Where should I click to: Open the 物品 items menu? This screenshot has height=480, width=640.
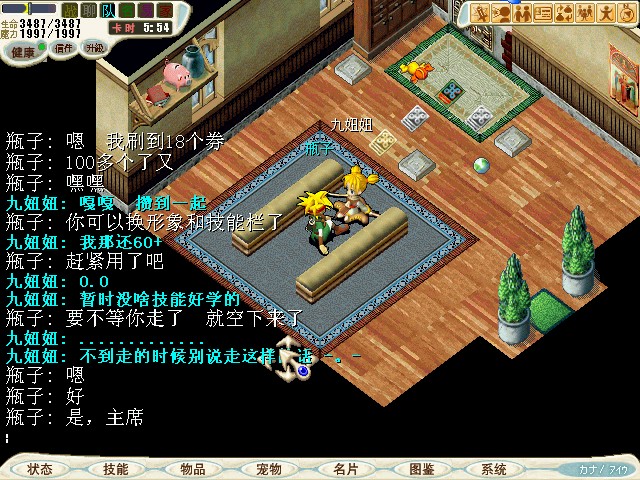click(x=193, y=469)
